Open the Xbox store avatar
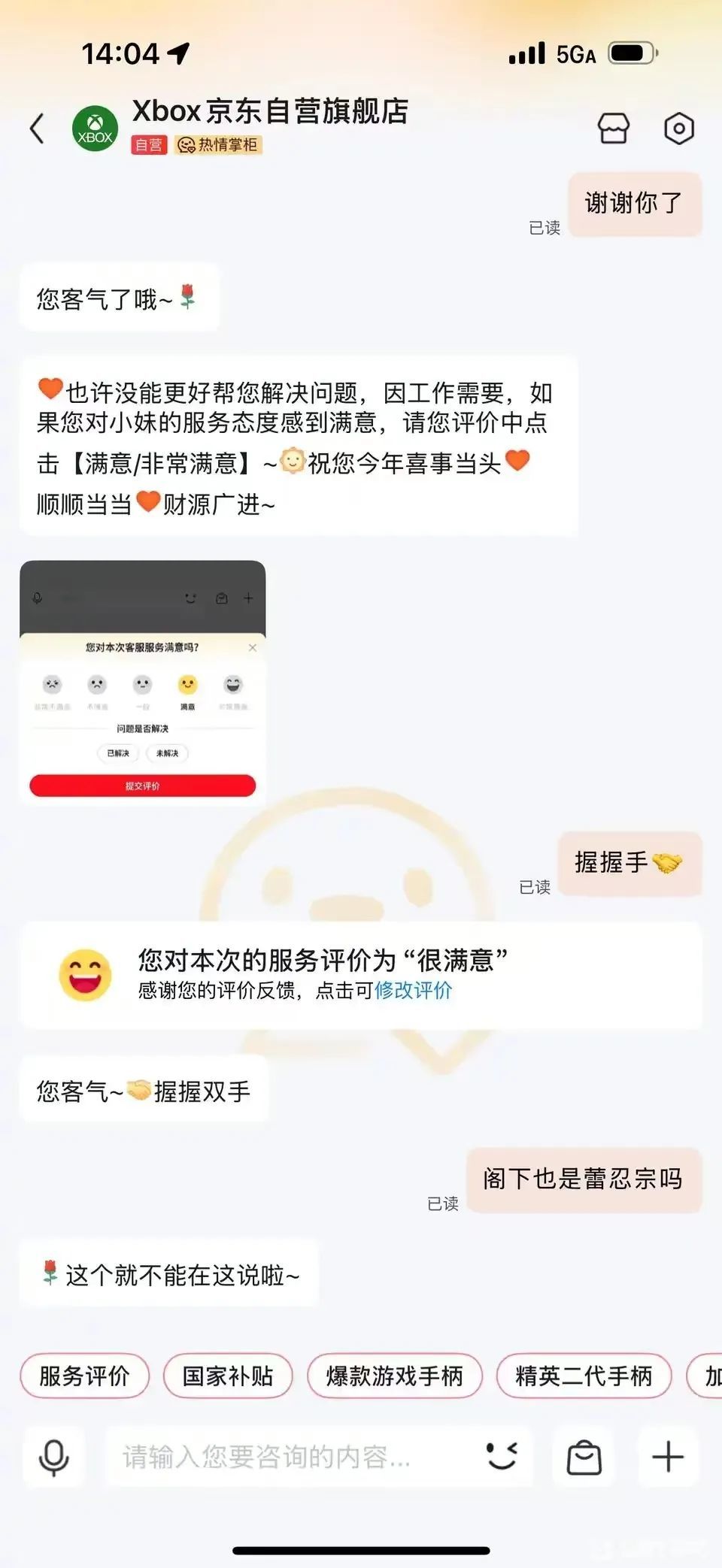 (x=95, y=129)
